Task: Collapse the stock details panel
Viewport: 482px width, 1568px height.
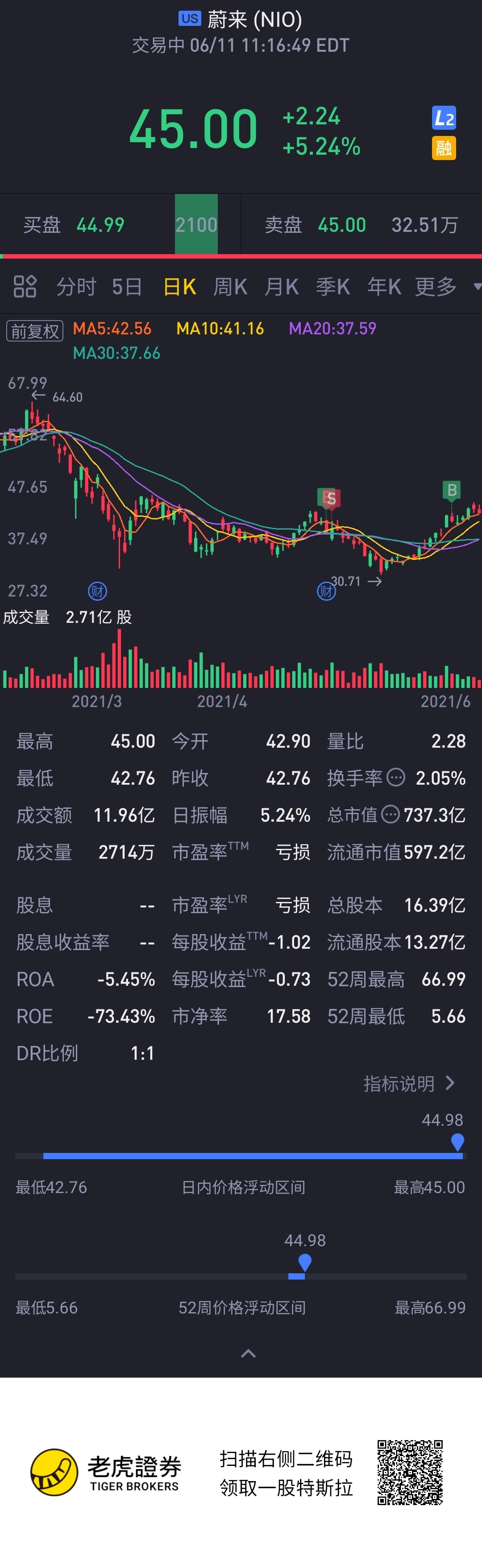Action: coord(248,1353)
